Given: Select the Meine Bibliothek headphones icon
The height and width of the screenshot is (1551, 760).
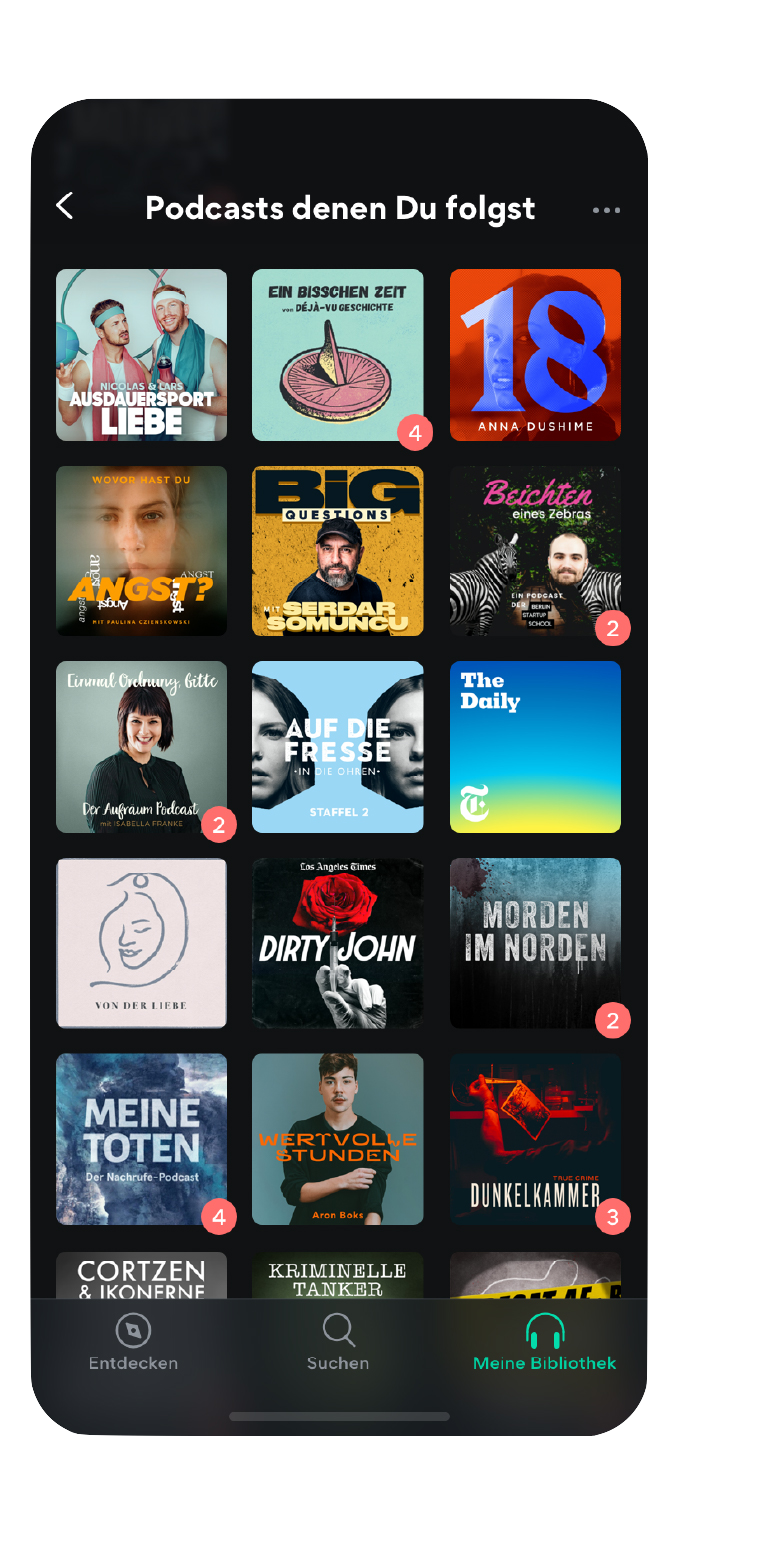Looking at the screenshot, I should [x=543, y=1331].
